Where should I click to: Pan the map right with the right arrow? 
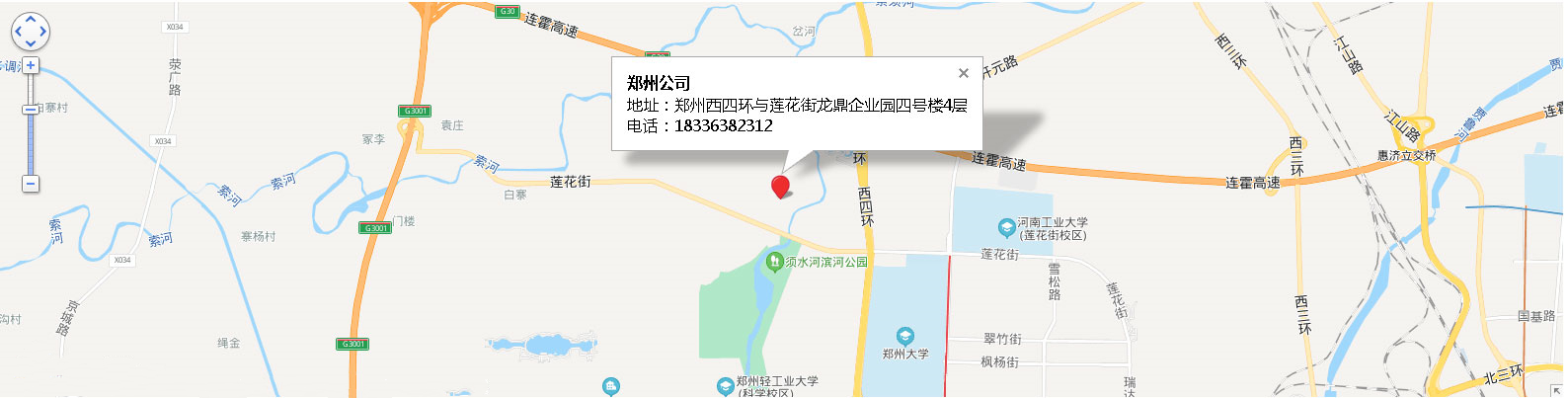point(41,32)
